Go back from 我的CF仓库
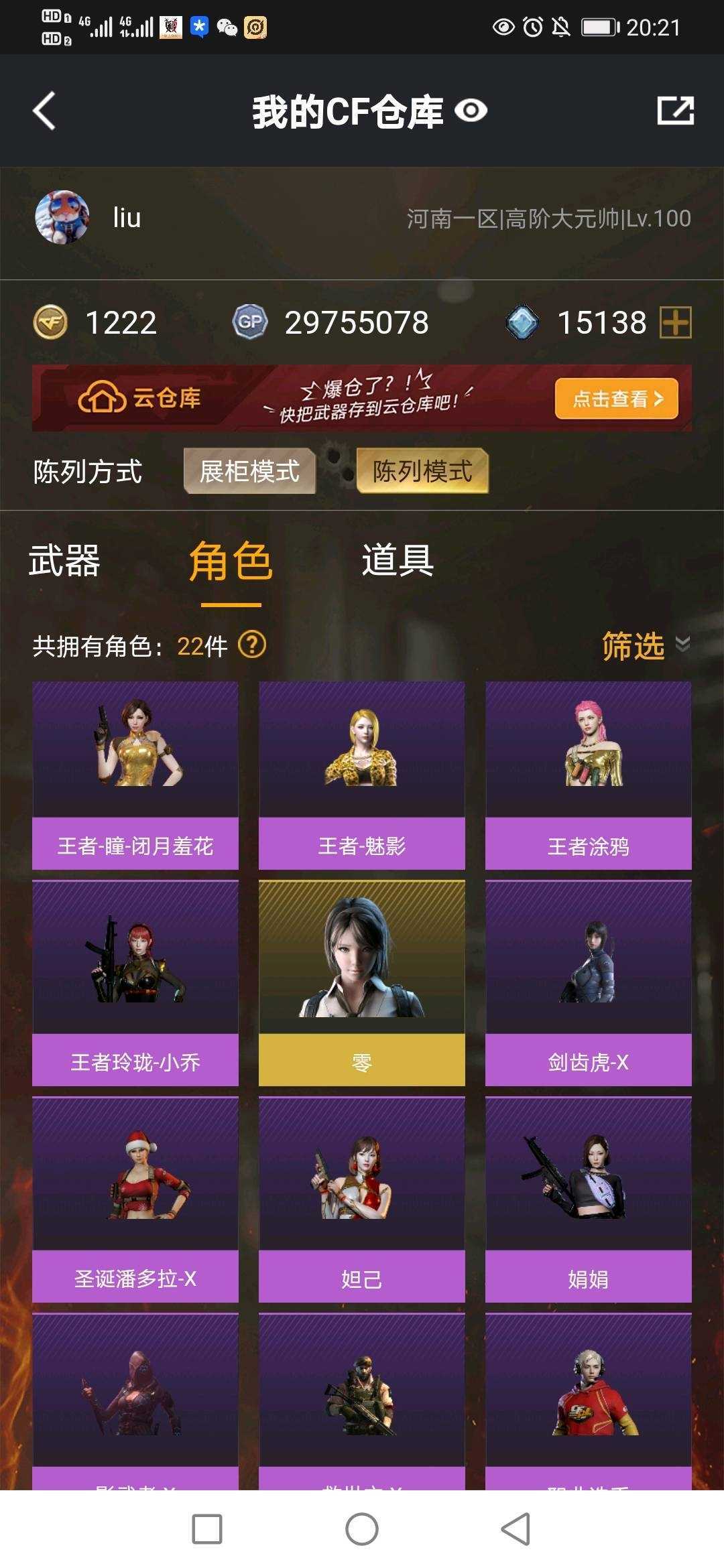 tap(44, 111)
